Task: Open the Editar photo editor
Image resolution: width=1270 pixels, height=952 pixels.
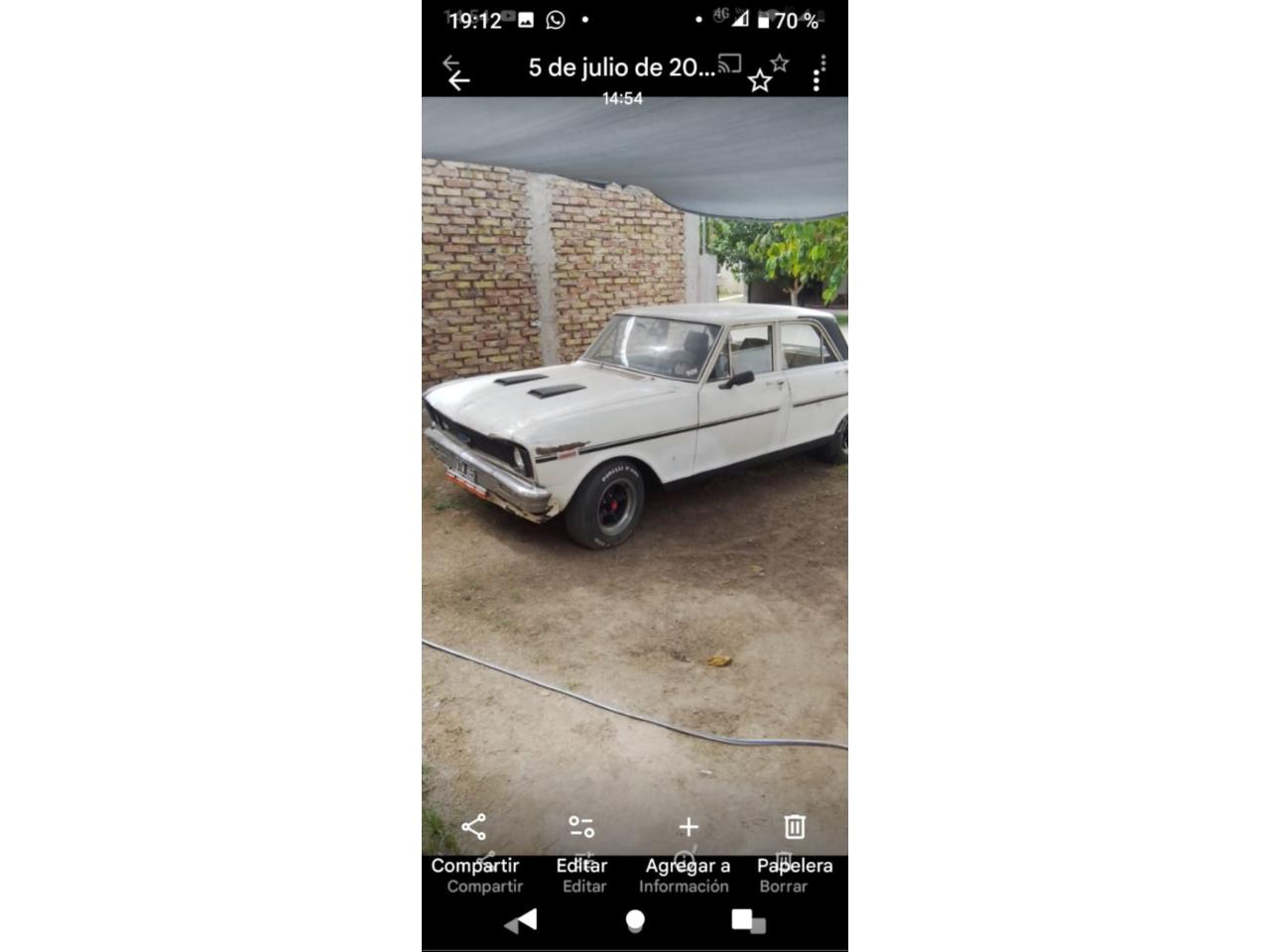Action: pos(581,843)
